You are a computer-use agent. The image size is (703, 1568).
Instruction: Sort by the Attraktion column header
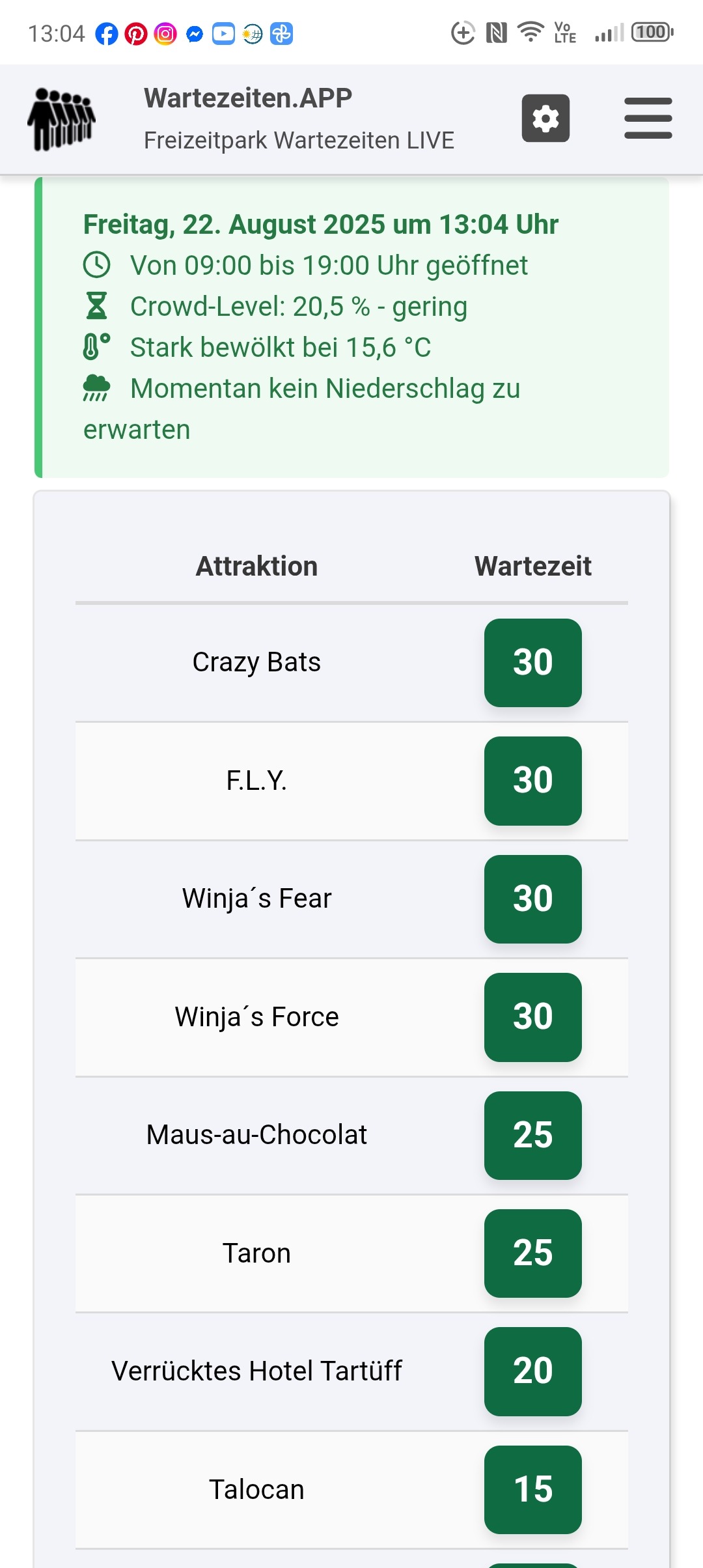[x=256, y=566]
